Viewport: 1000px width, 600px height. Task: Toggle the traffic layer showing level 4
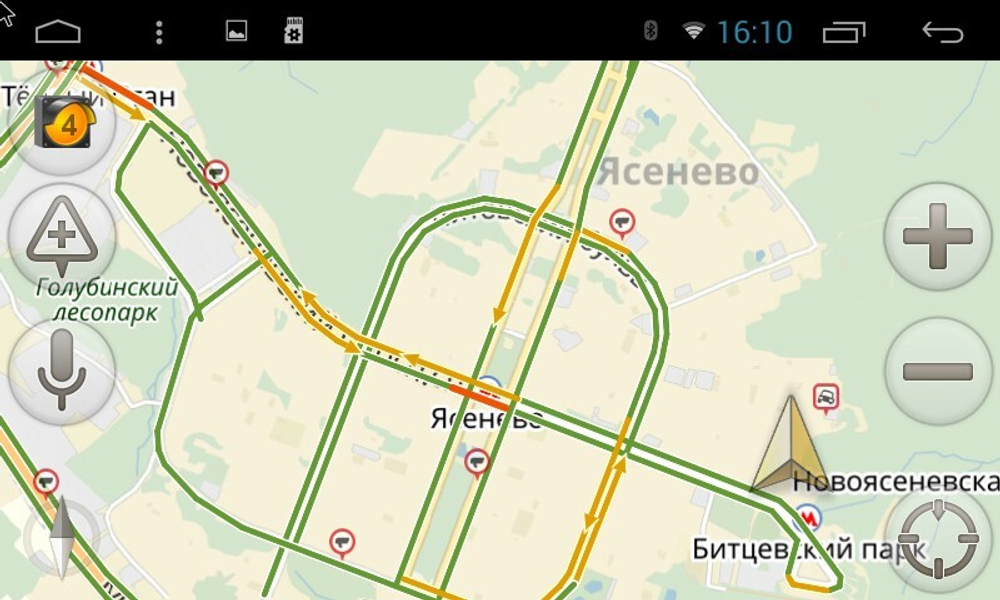tap(62, 125)
